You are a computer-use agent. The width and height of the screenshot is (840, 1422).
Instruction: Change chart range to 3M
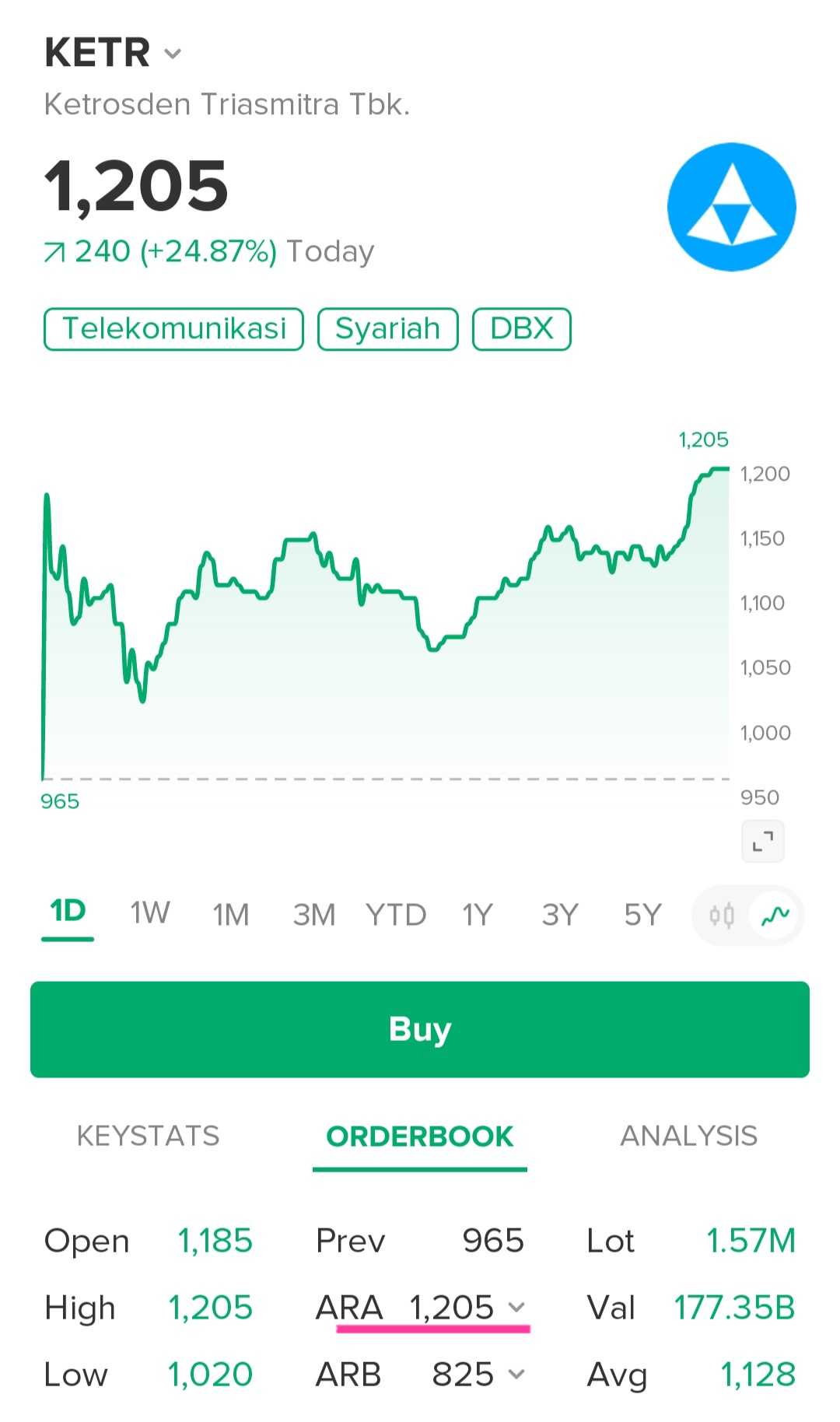click(313, 915)
